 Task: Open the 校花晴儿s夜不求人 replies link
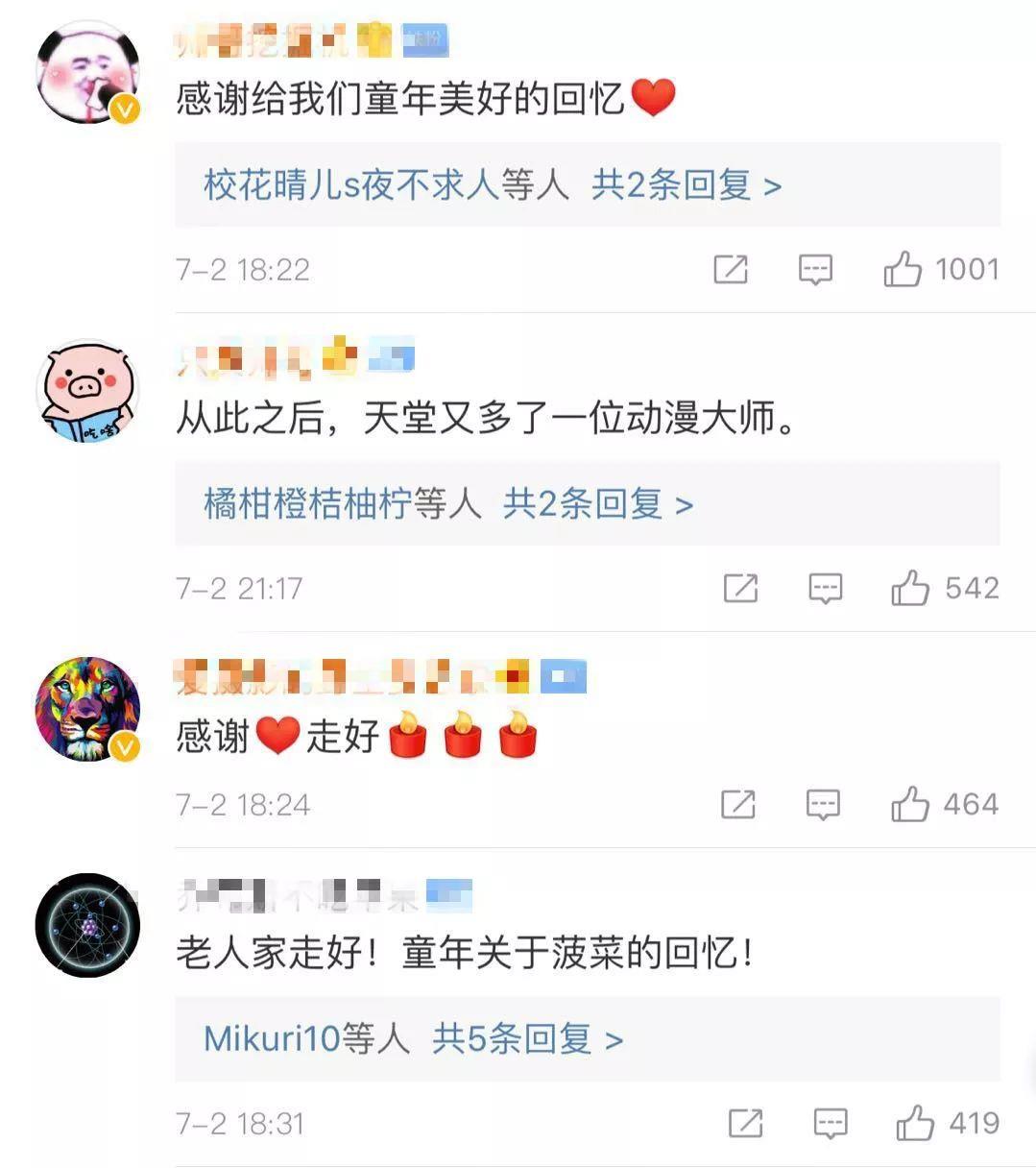click(x=493, y=184)
